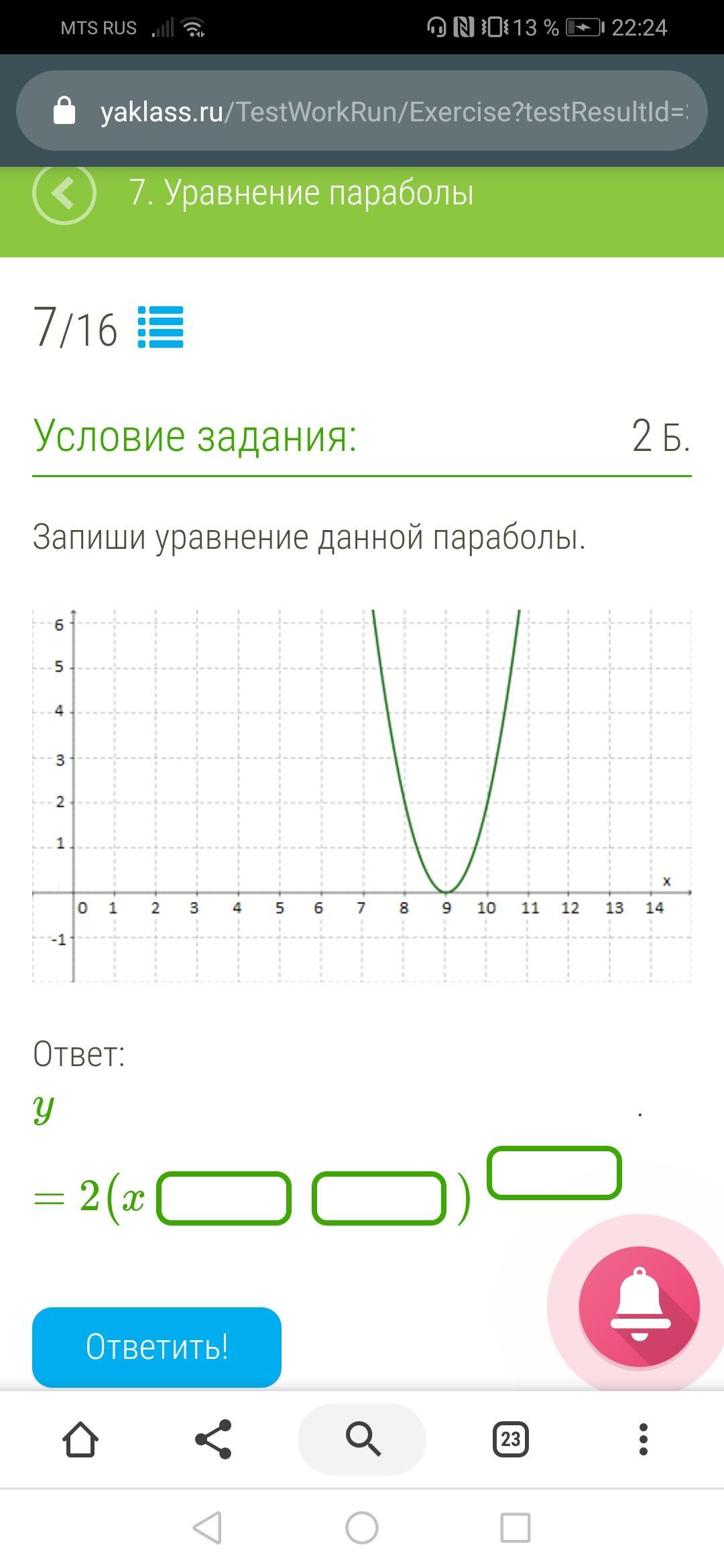Screen dimensions: 724x1568
Task: Share this page
Action: pyautogui.click(x=213, y=1439)
